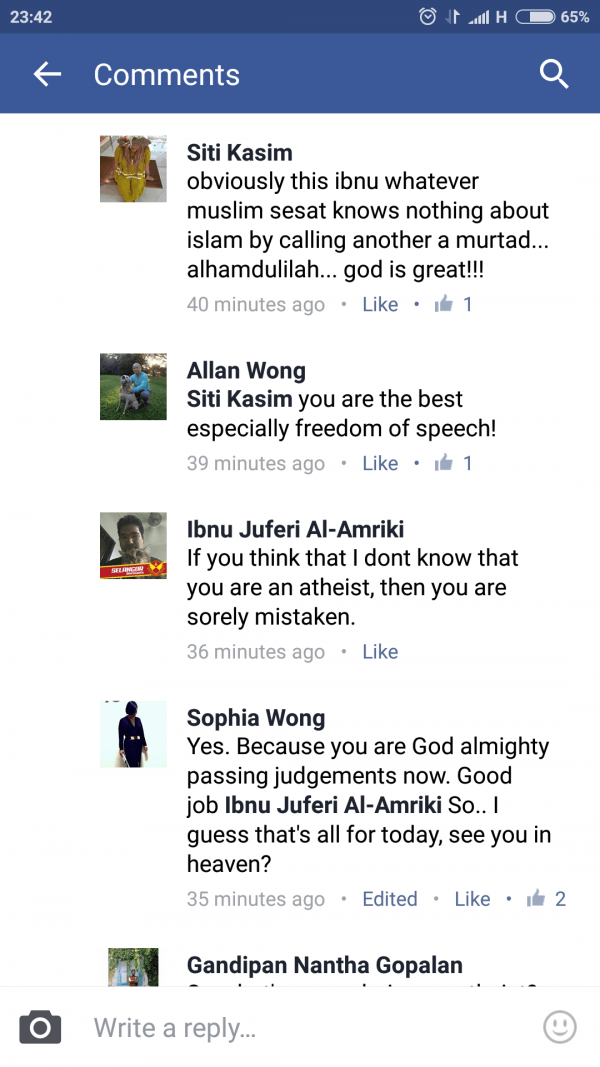Like Sophia Wong's comment
This screenshot has height=1067, width=600.
472,899
